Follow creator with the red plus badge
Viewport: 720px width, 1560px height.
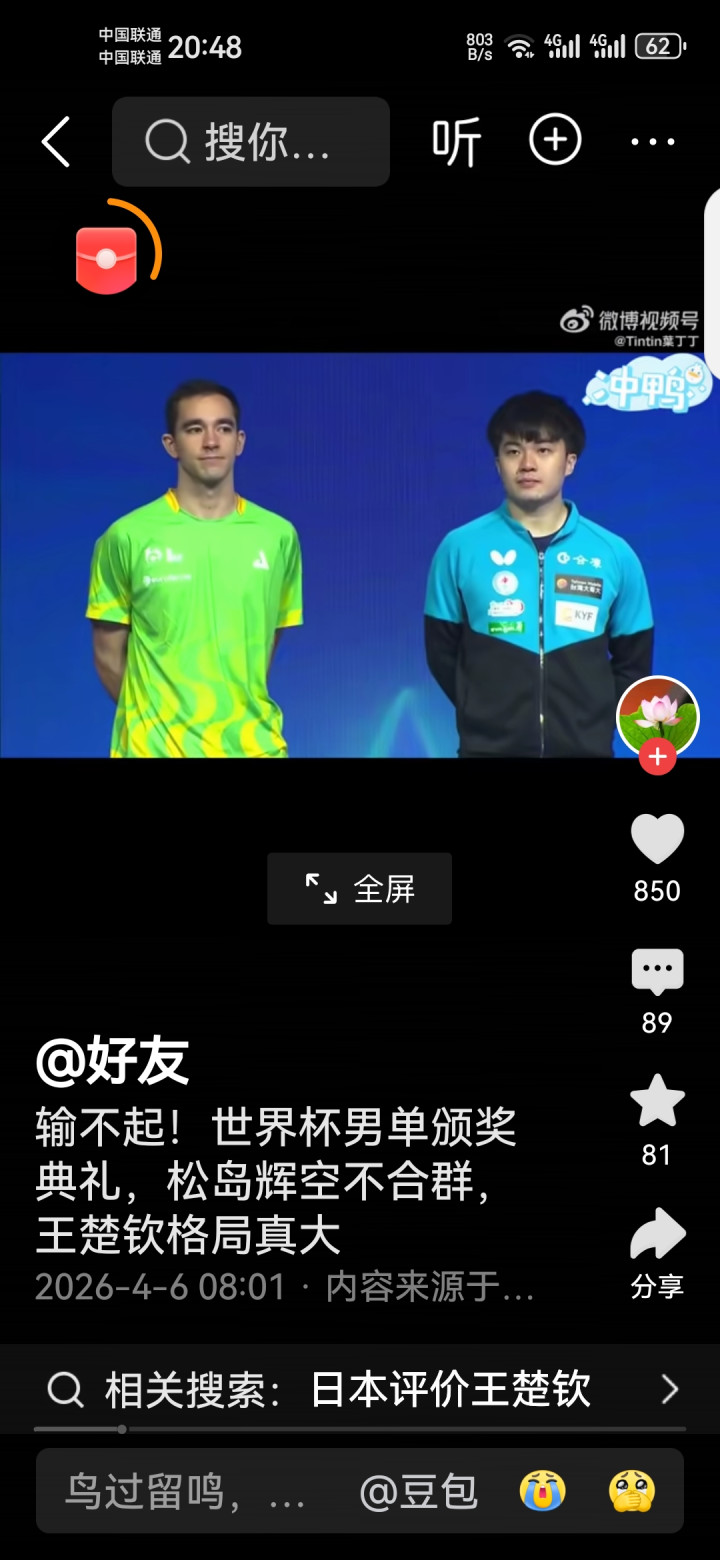click(x=657, y=758)
